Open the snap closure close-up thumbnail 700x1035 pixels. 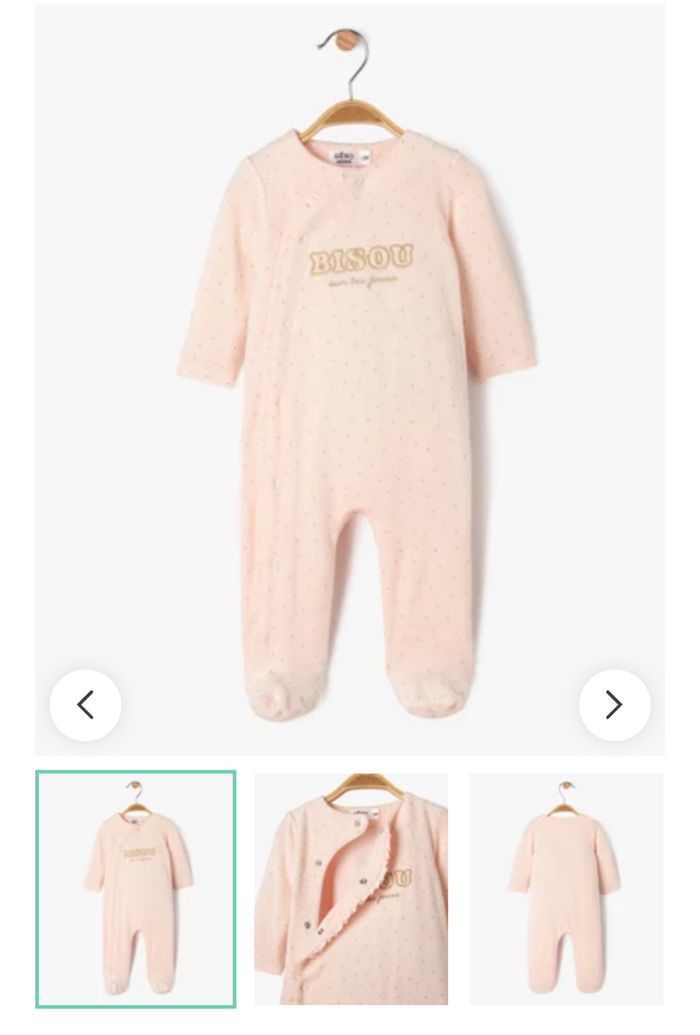pyautogui.click(x=351, y=888)
